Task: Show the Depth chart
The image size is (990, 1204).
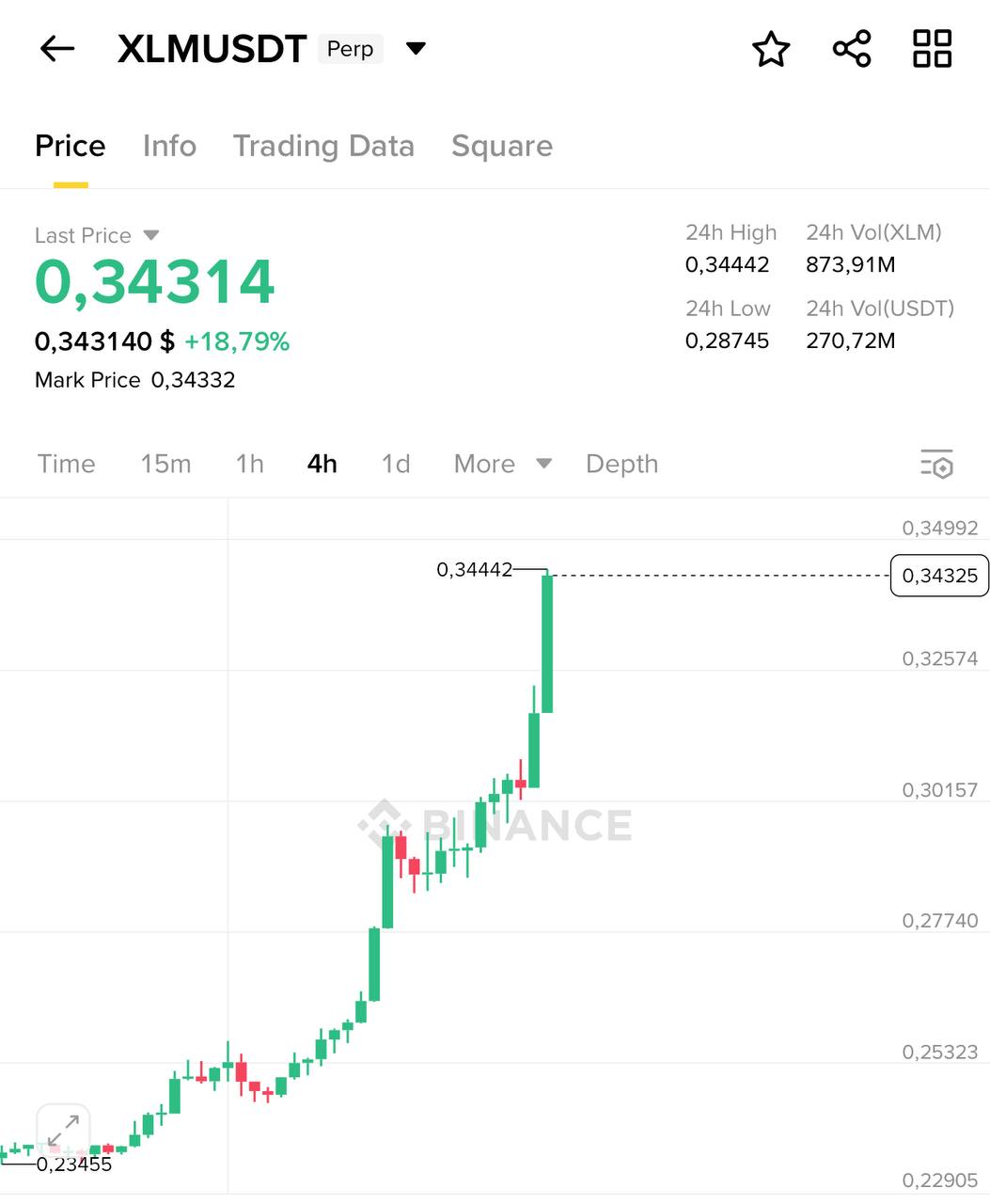Action: click(x=621, y=464)
